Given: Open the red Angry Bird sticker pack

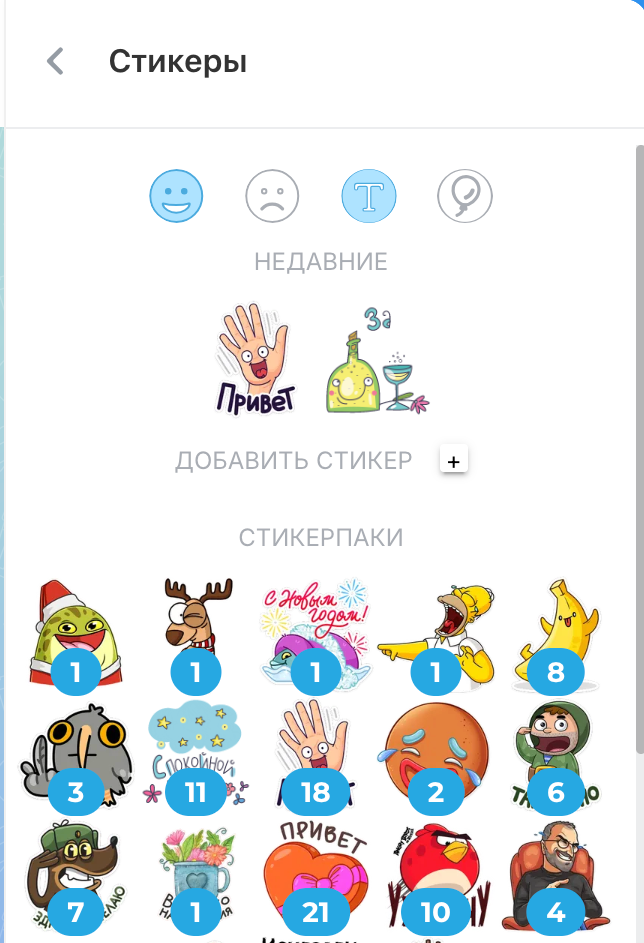Looking at the screenshot, I should [436, 875].
